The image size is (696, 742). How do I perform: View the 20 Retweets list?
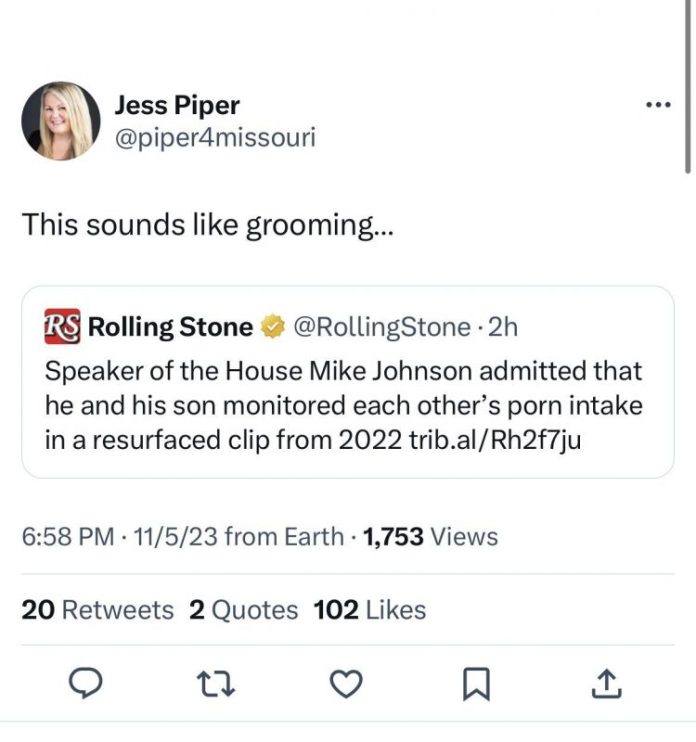(x=97, y=610)
